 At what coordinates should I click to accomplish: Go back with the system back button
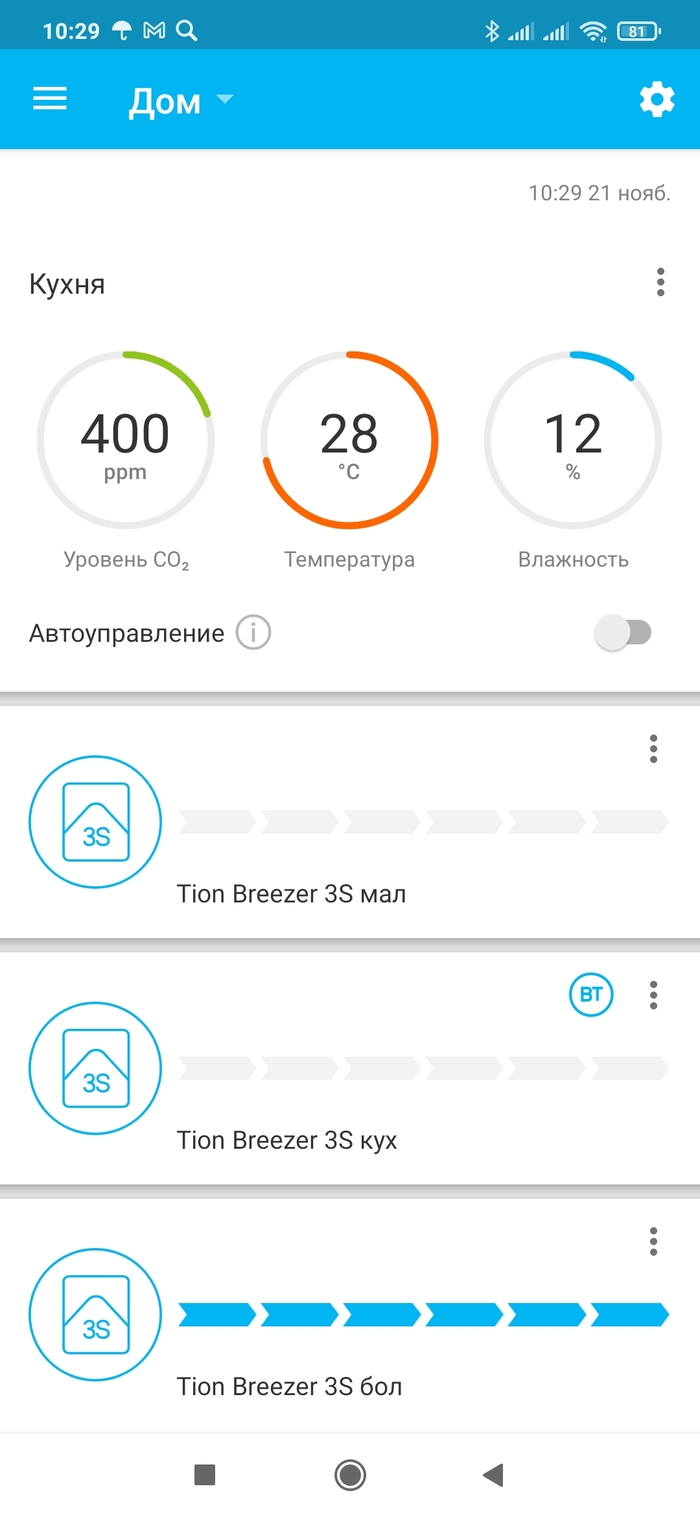pos(492,1474)
